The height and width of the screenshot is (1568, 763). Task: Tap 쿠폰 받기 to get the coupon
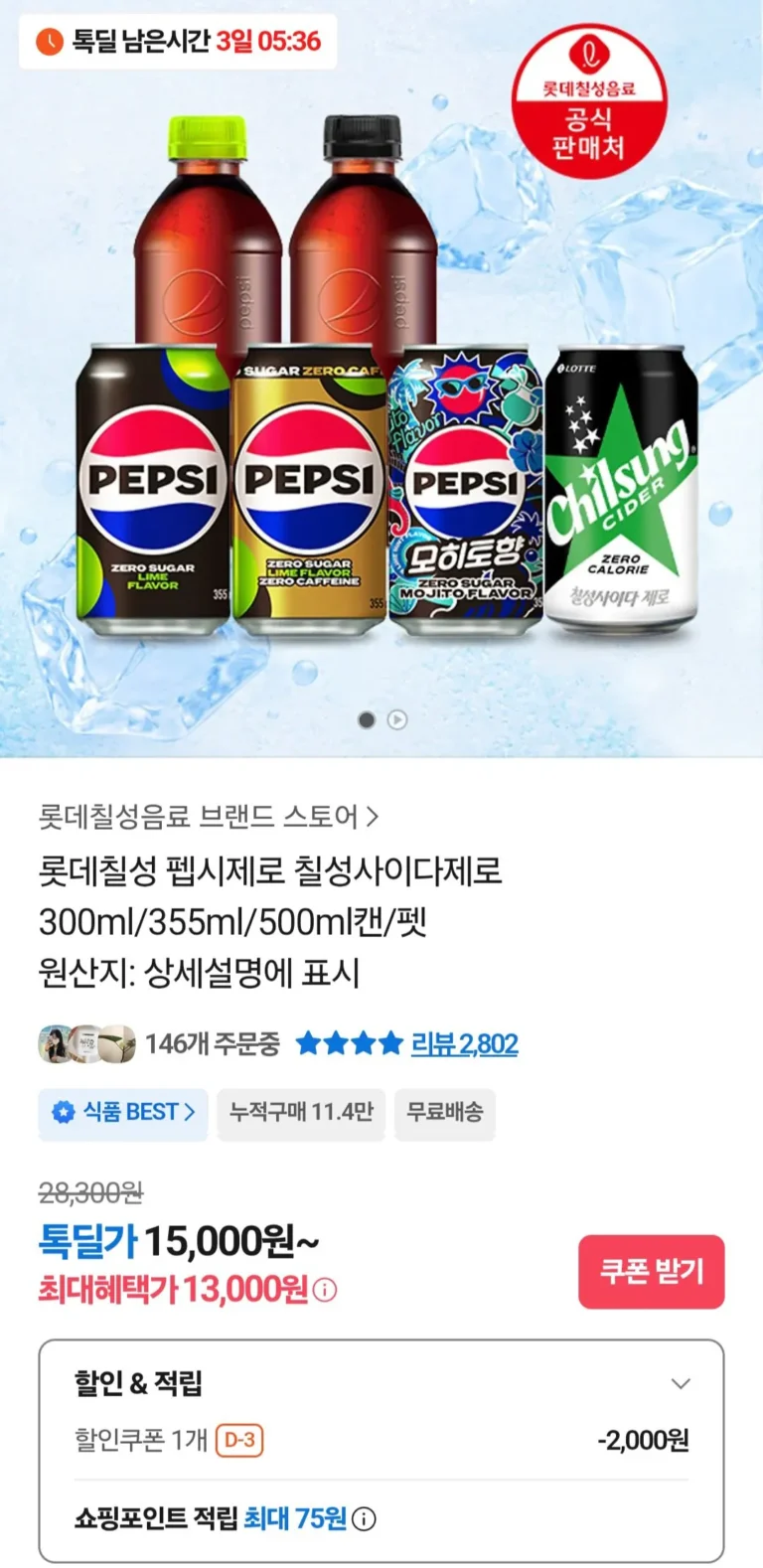651,1271
